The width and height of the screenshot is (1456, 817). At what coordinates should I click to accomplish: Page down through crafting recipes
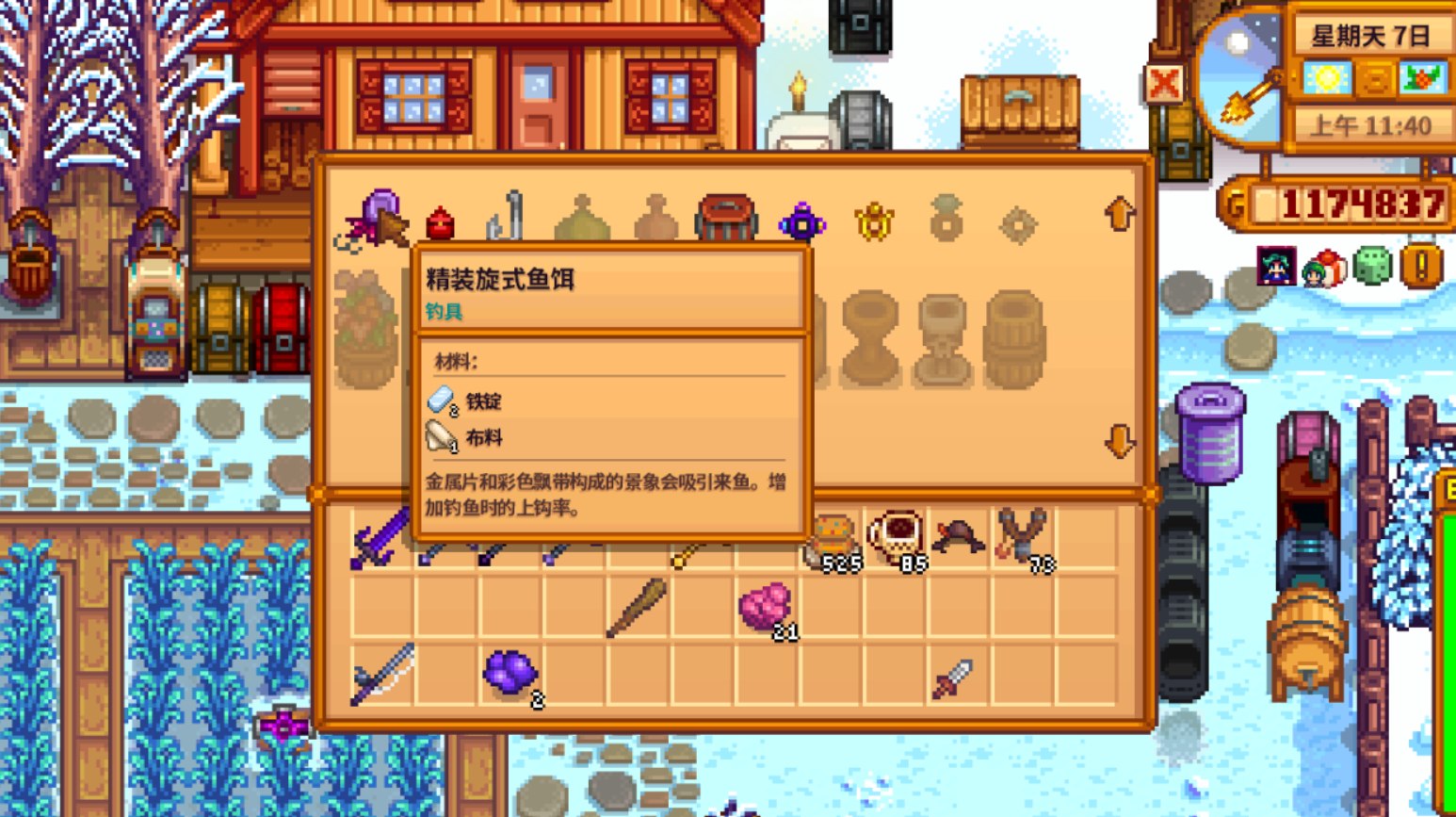coord(1119,440)
